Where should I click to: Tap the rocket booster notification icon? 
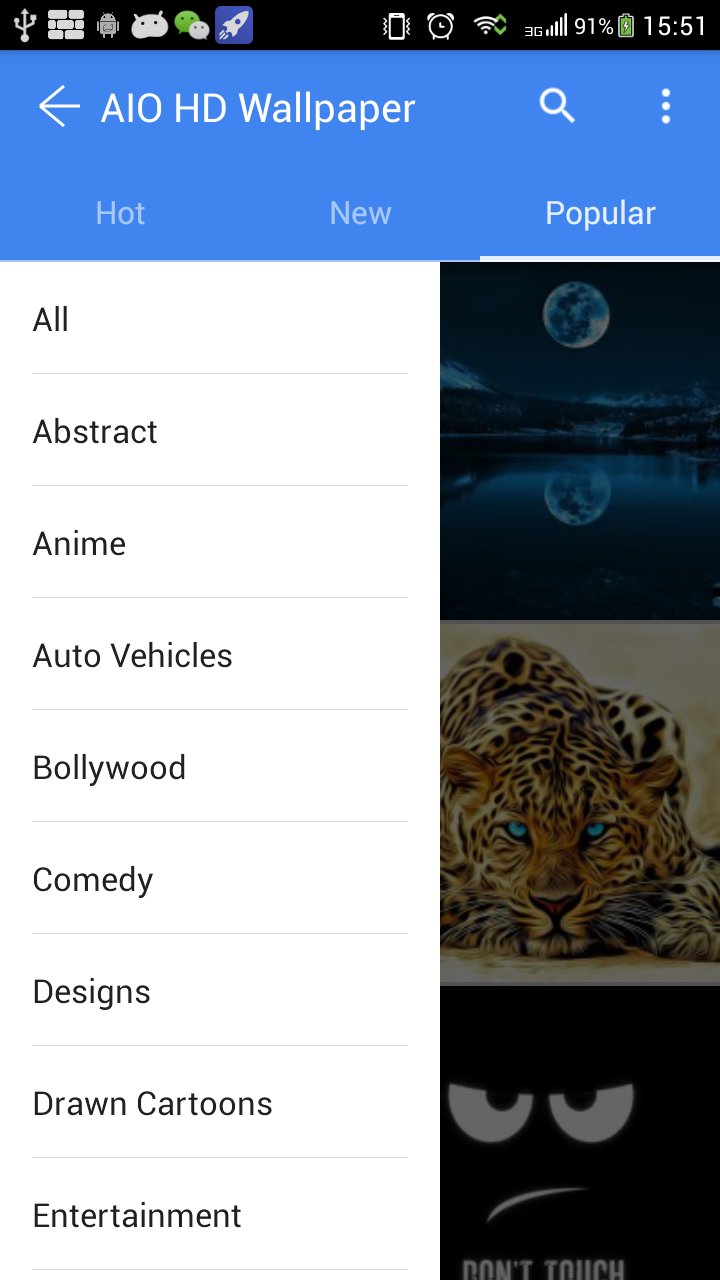coord(234,22)
